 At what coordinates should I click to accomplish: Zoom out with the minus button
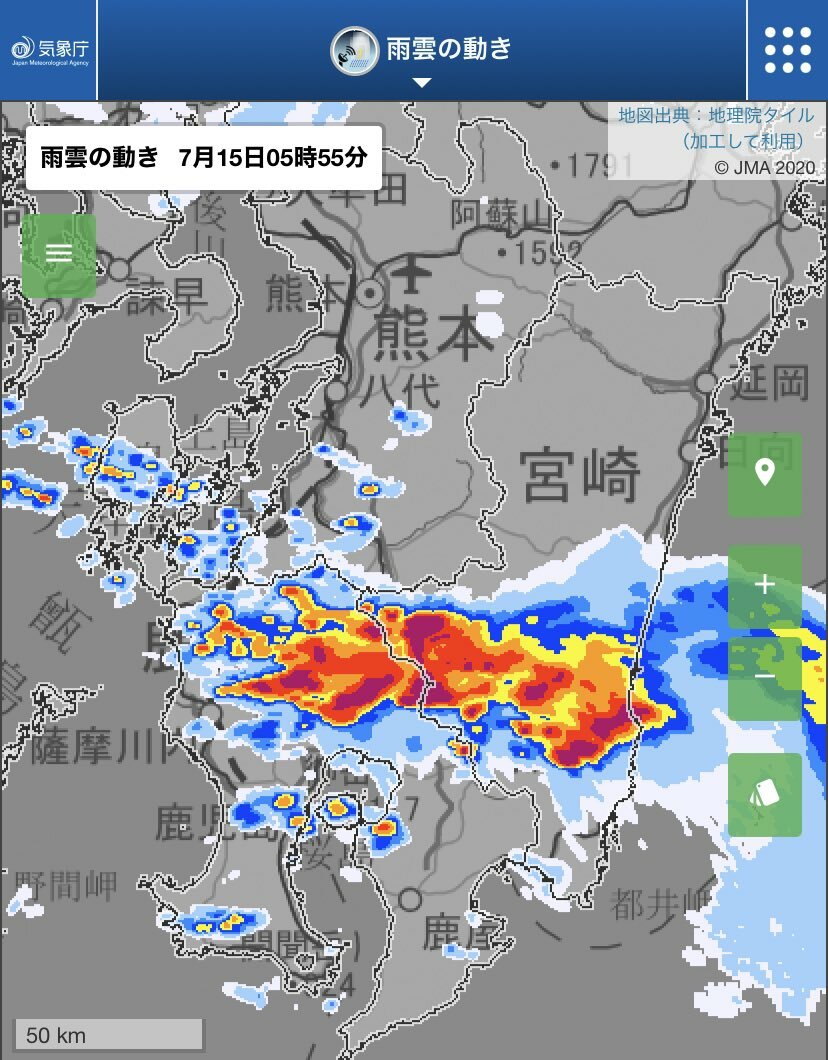(x=764, y=677)
